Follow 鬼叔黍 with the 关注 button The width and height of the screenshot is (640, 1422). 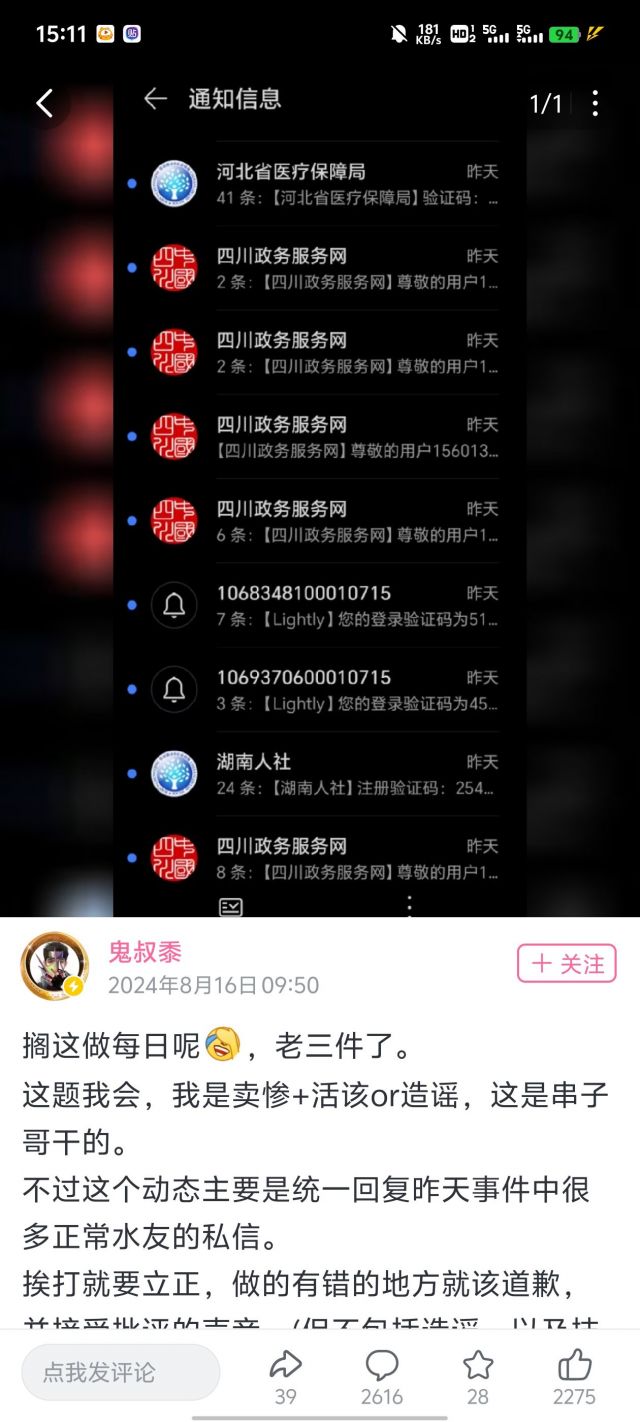point(566,964)
